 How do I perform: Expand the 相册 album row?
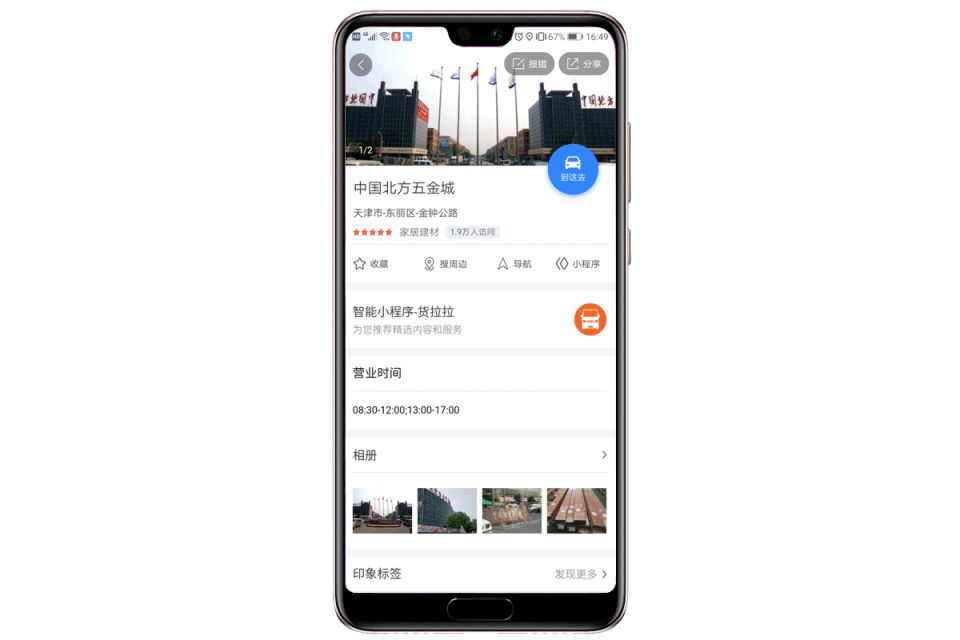click(x=480, y=455)
